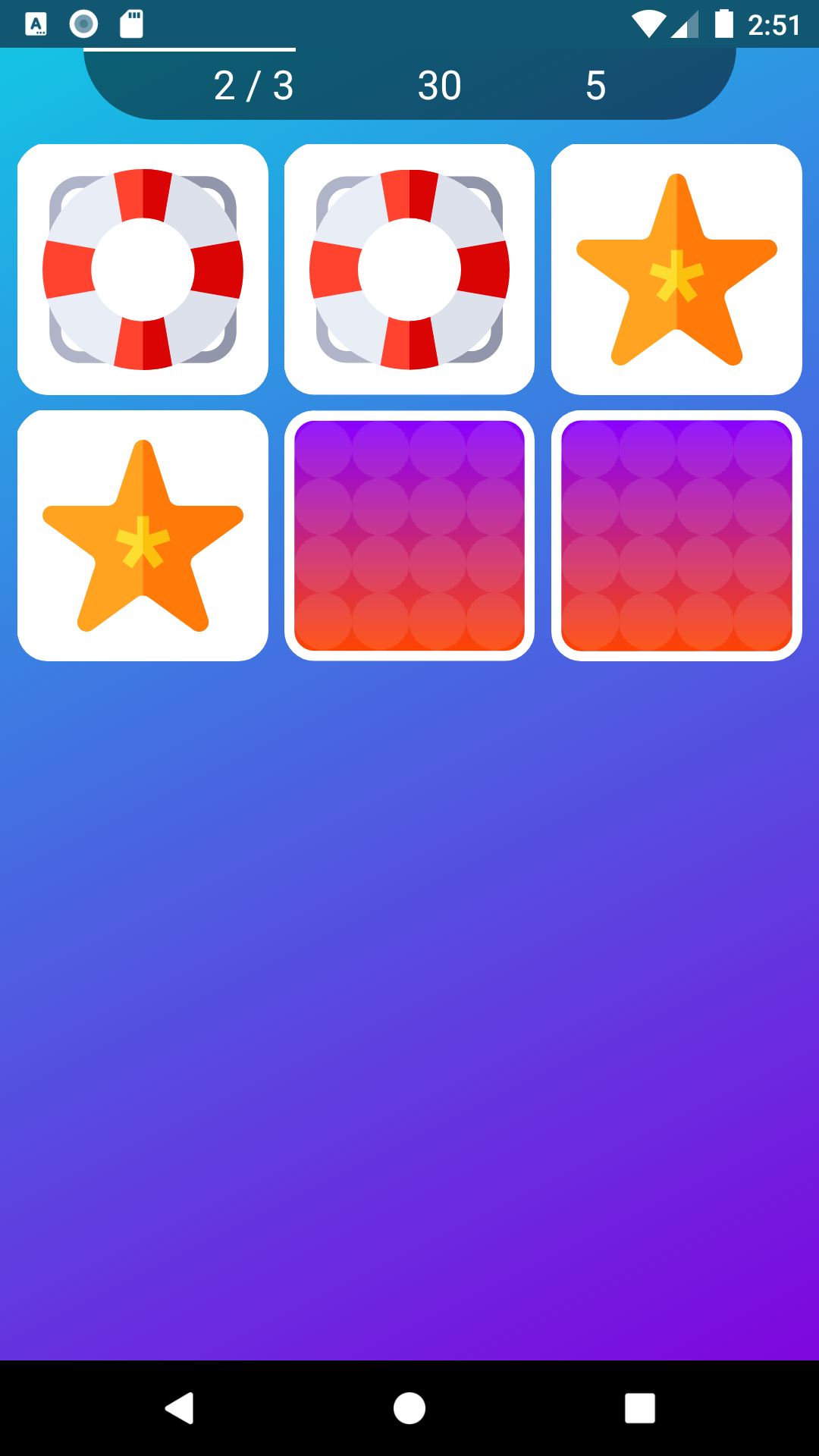Image resolution: width=819 pixels, height=1456 pixels.
Task: Open recent apps
Action: pyautogui.click(x=639, y=1408)
